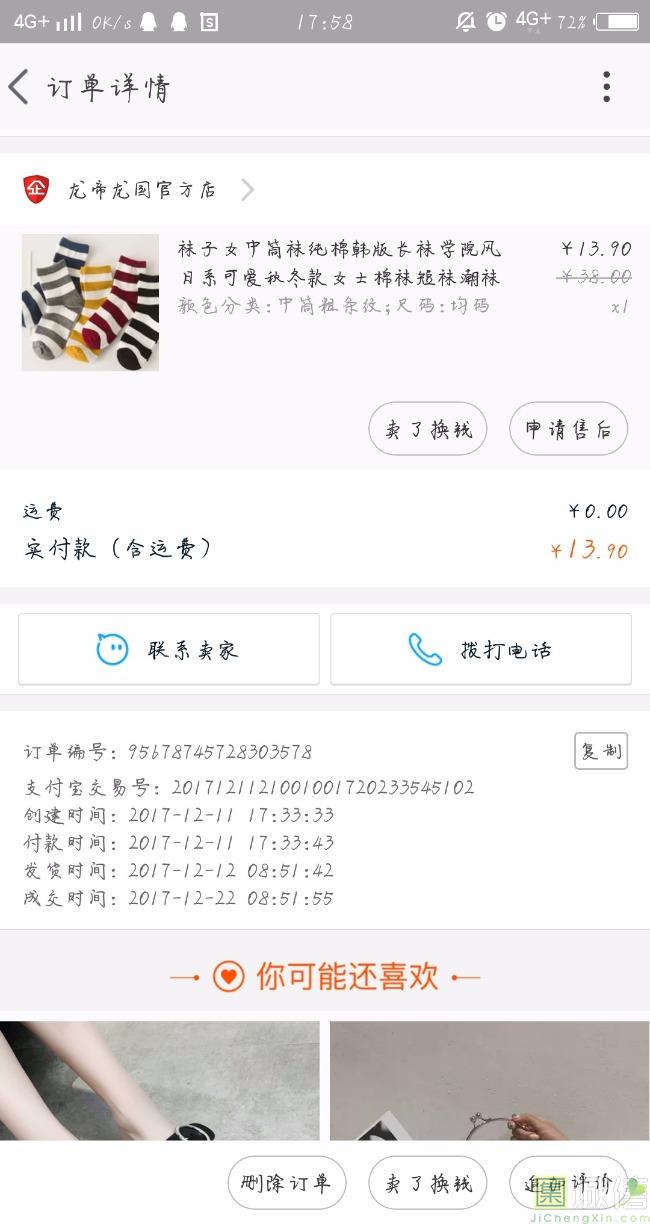650x1224 pixels.
Task: Contact the seller via 联系卖家
Action: (x=169, y=650)
